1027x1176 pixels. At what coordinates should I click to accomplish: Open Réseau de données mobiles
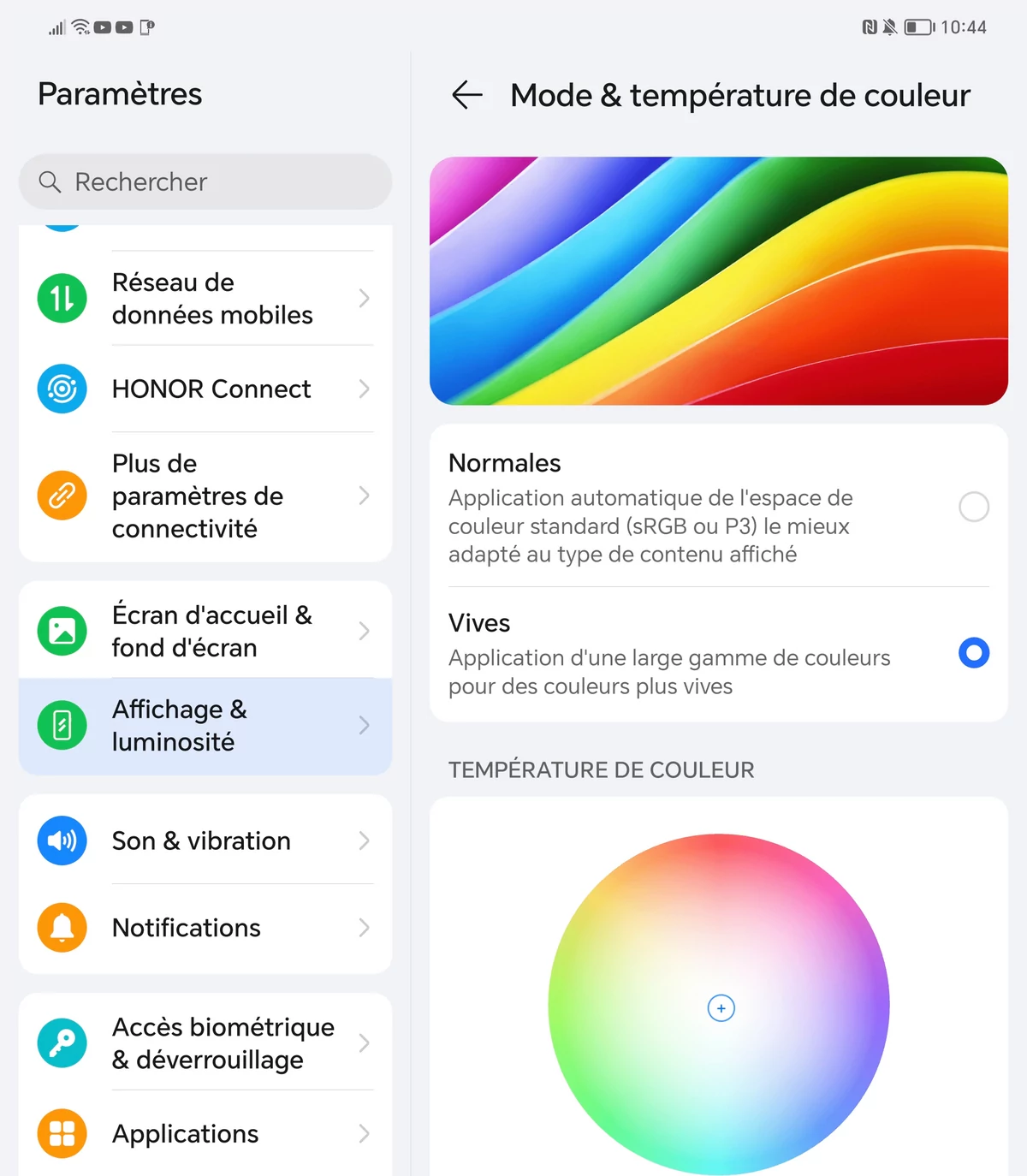tap(205, 299)
